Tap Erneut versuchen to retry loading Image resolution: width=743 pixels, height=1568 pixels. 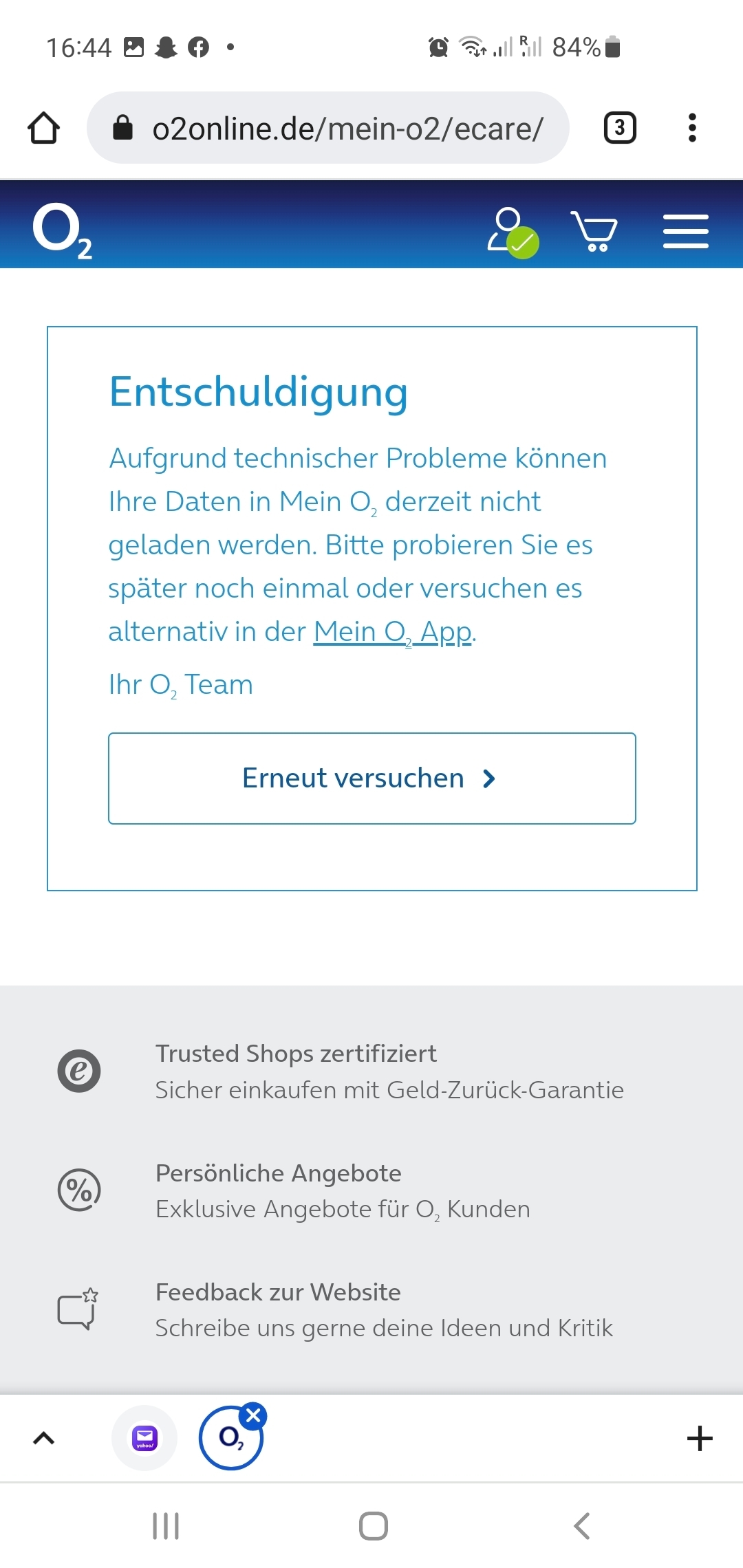pos(371,778)
